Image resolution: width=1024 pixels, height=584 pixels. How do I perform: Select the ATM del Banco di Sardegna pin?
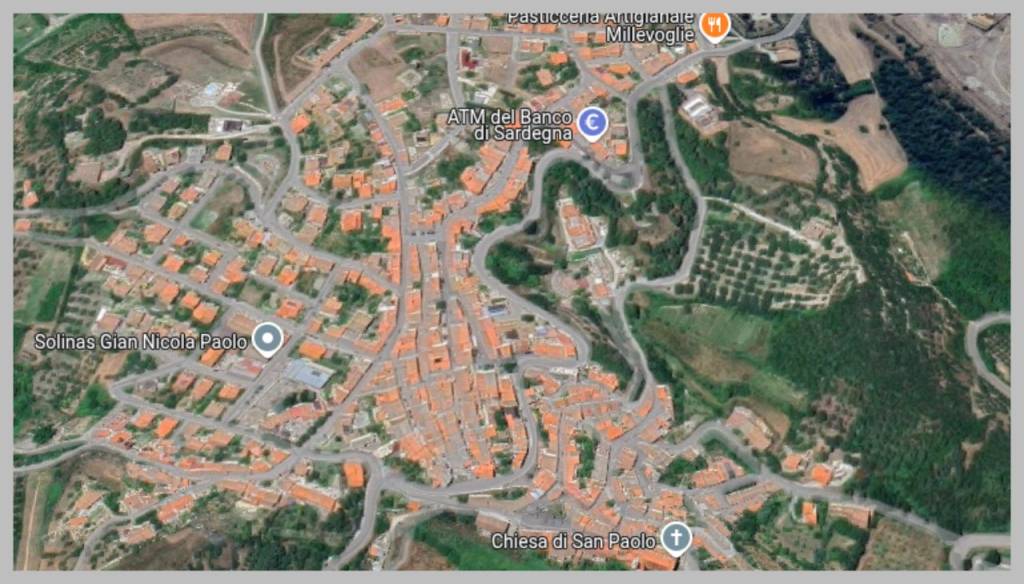pos(593,123)
